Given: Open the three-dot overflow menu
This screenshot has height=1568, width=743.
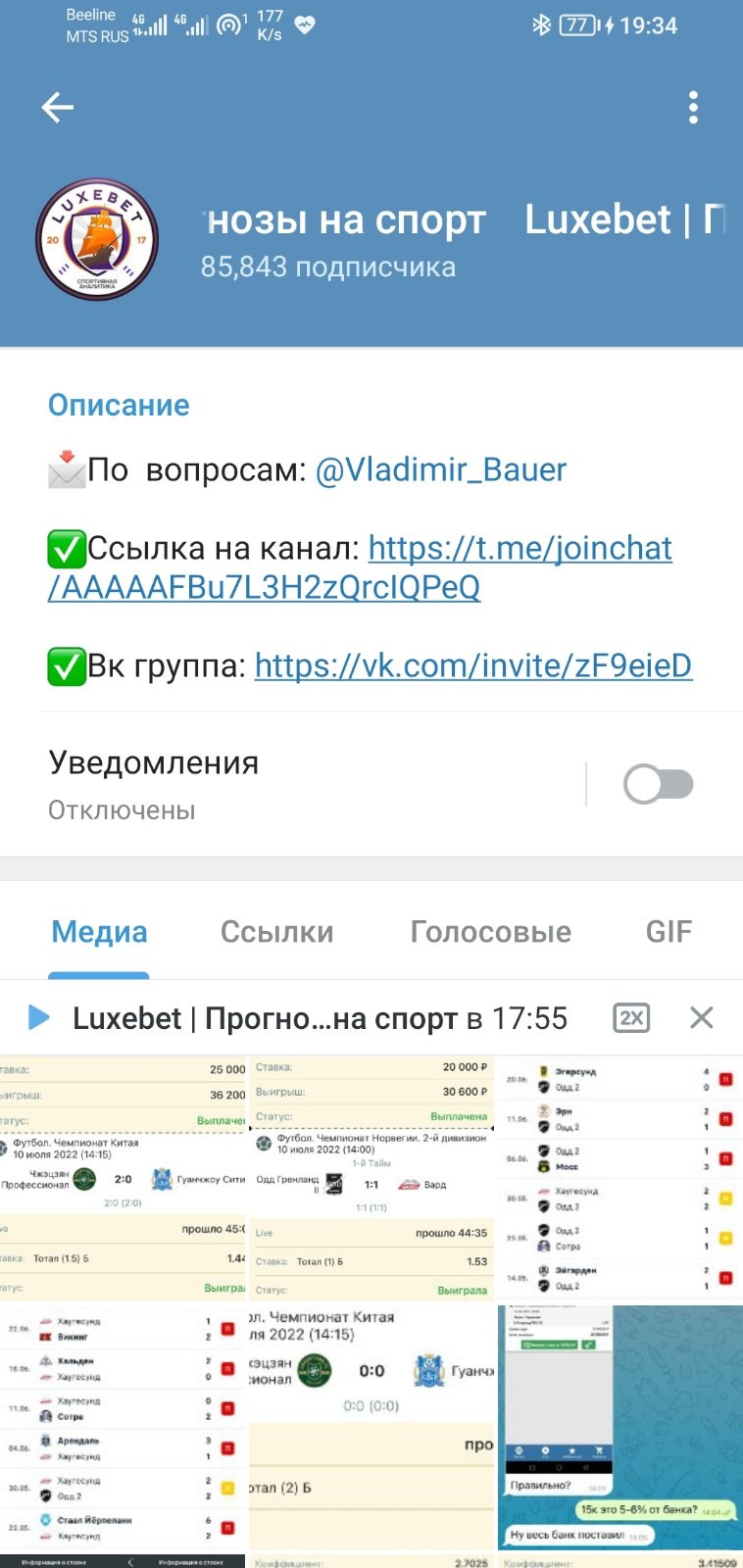Looking at the screenshot, I should [x=693, y=107].
